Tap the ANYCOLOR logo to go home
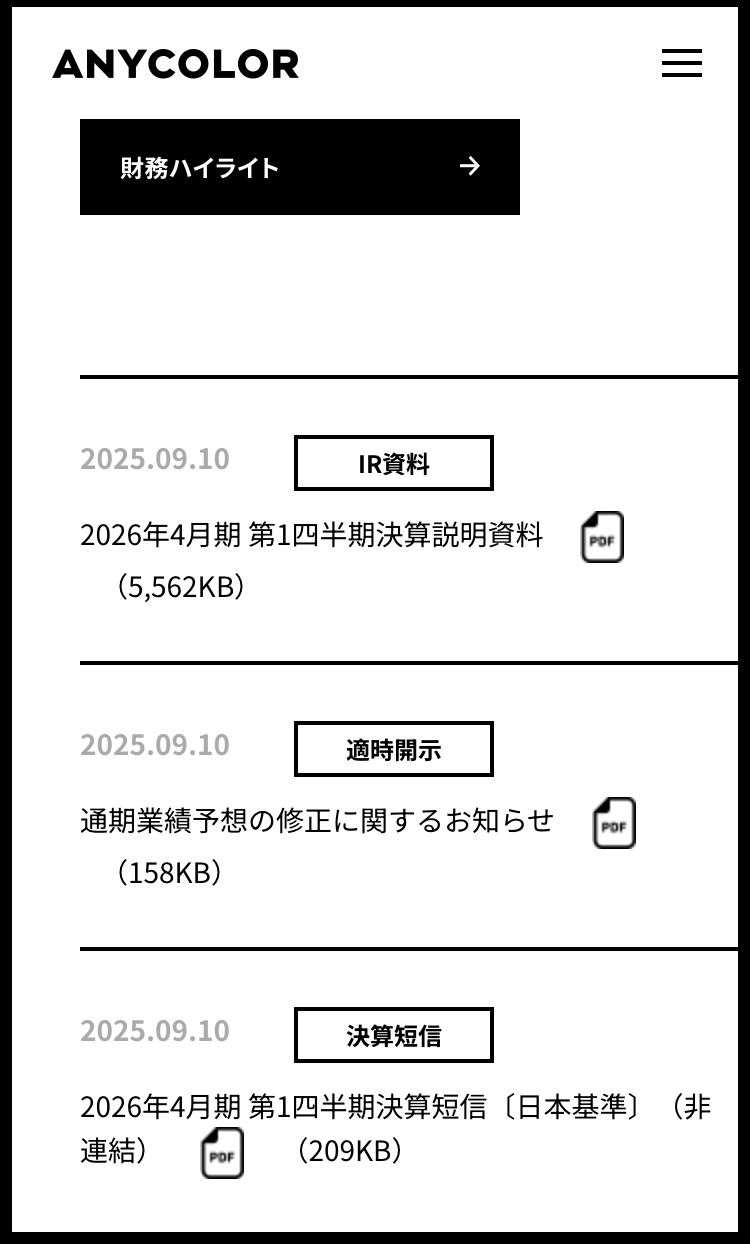 [x=176, y=64]
